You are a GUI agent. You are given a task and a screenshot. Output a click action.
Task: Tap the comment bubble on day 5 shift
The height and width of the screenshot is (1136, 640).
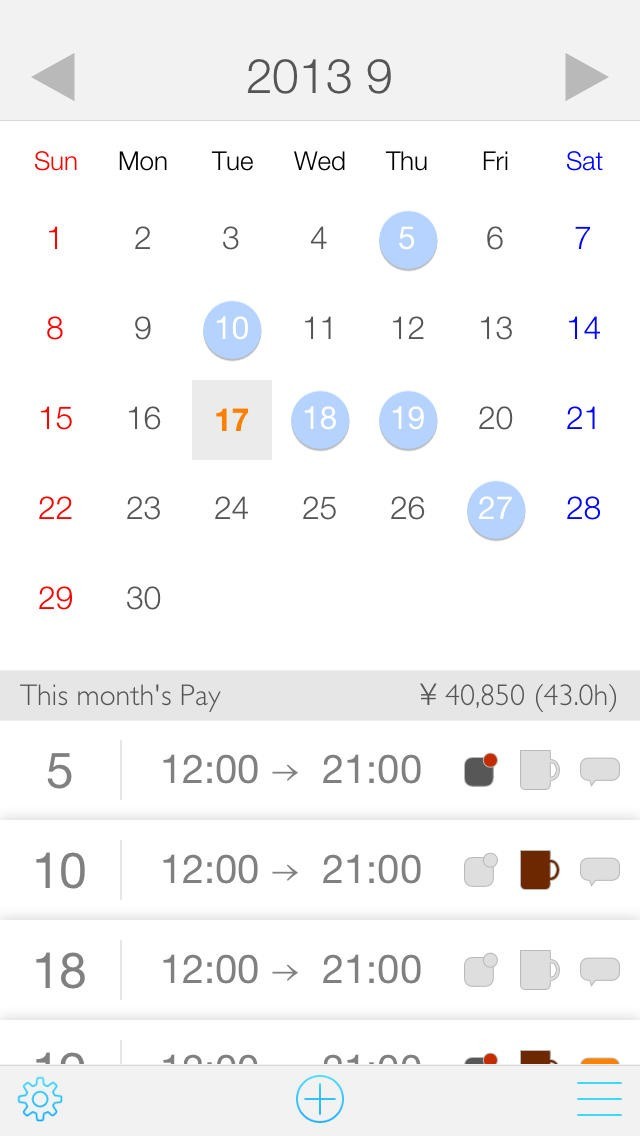coord(600,771)
